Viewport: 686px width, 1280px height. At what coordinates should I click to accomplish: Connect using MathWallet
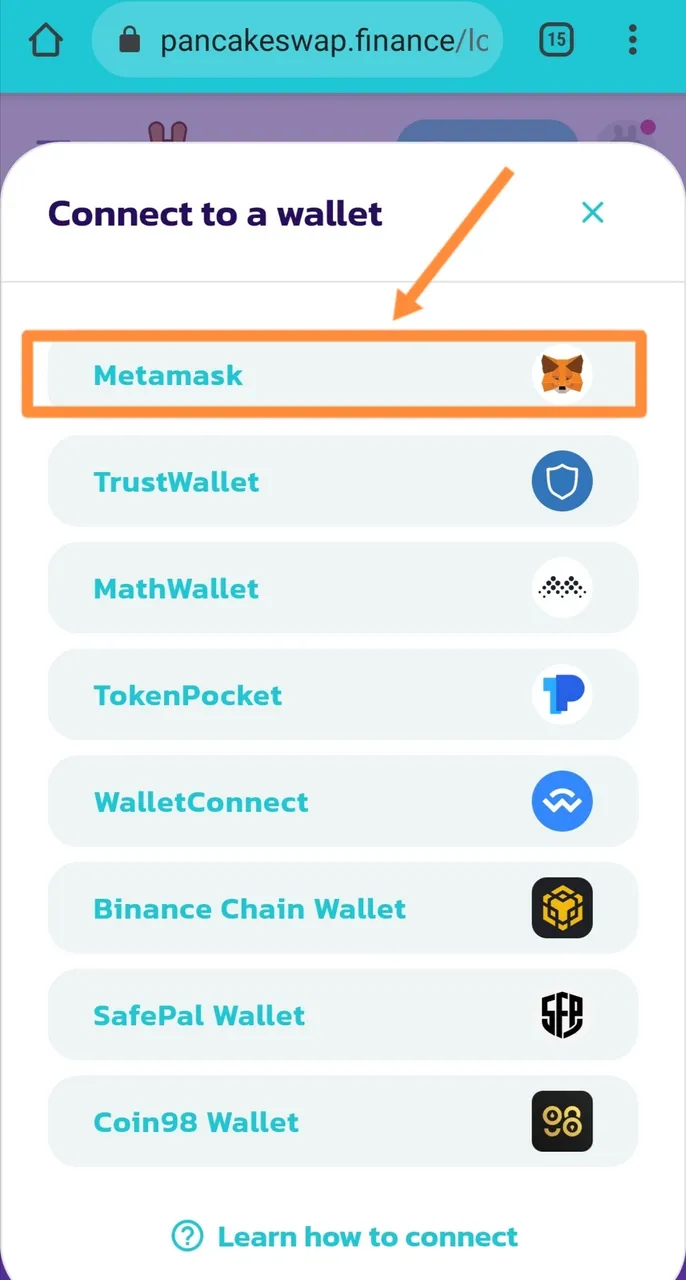click(342, 588)
